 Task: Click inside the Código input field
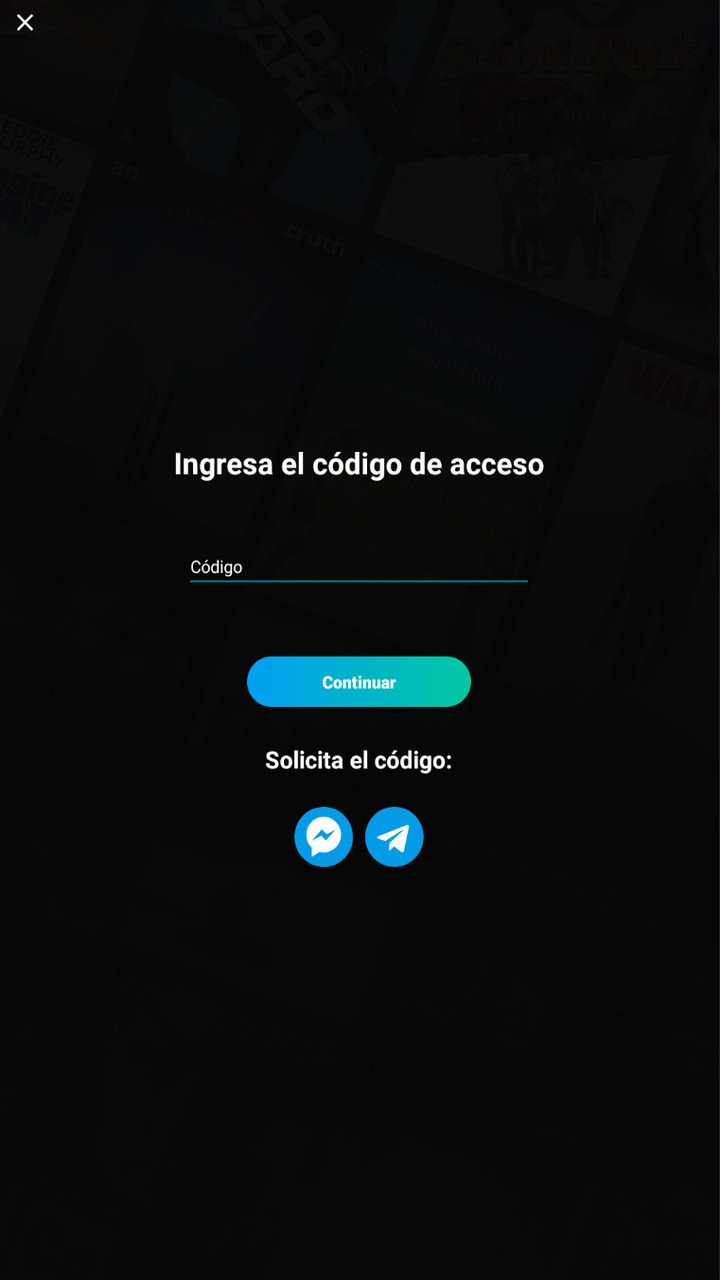tap(359, 567)
